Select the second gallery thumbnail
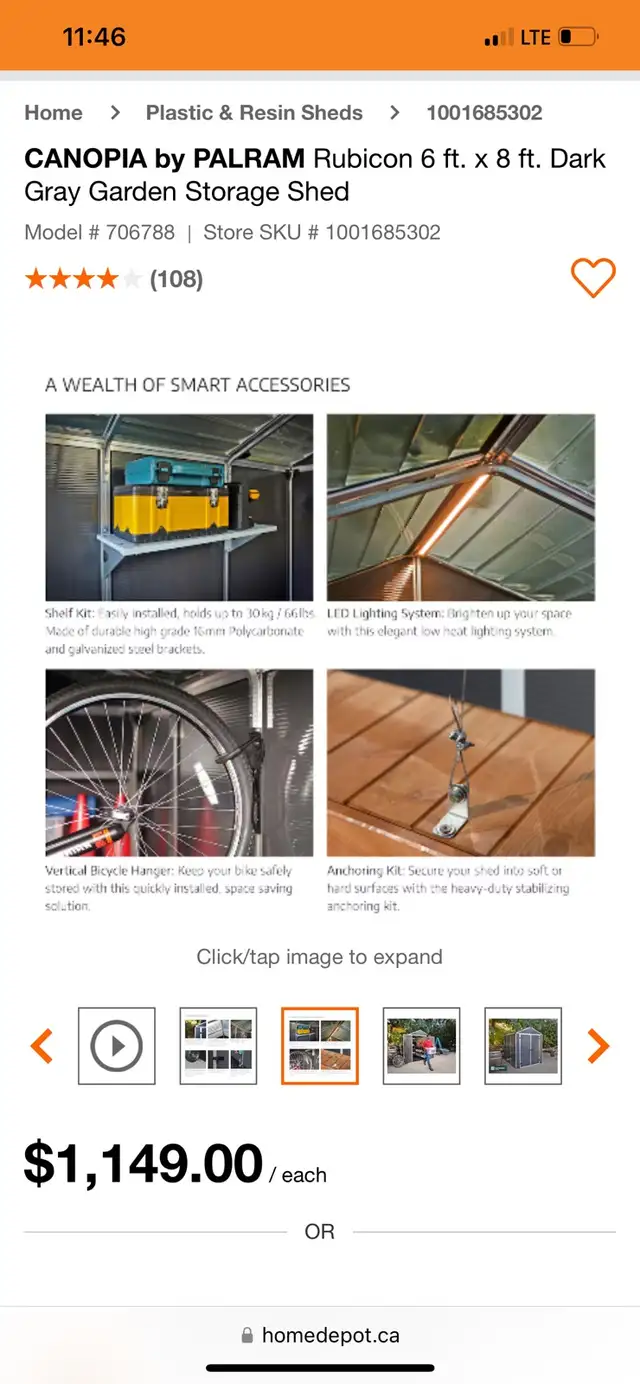Screen dimensions: 640x1384 (x=218, y=1046)
